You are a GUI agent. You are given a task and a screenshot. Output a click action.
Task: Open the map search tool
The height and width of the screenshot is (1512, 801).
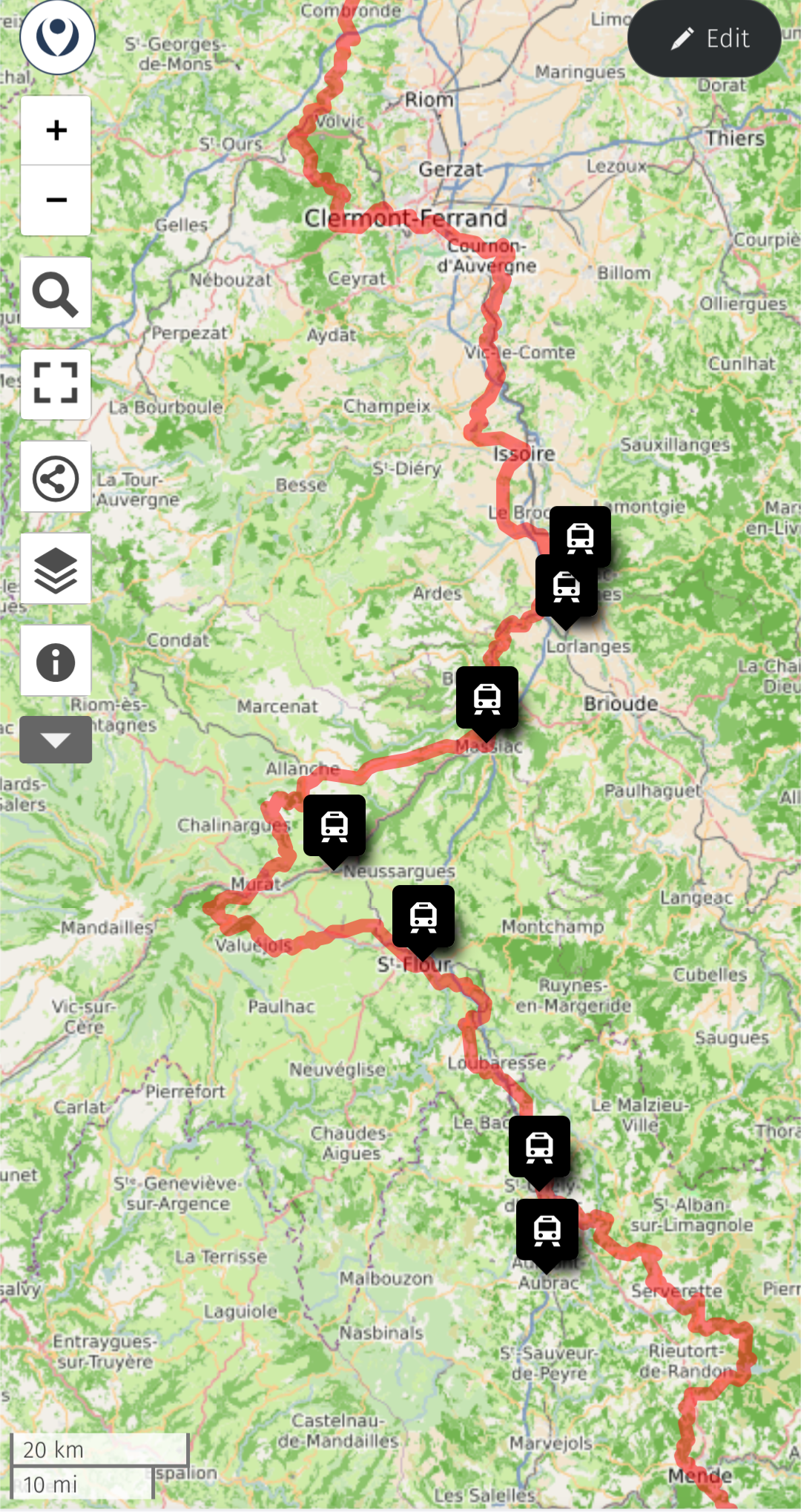56,293
